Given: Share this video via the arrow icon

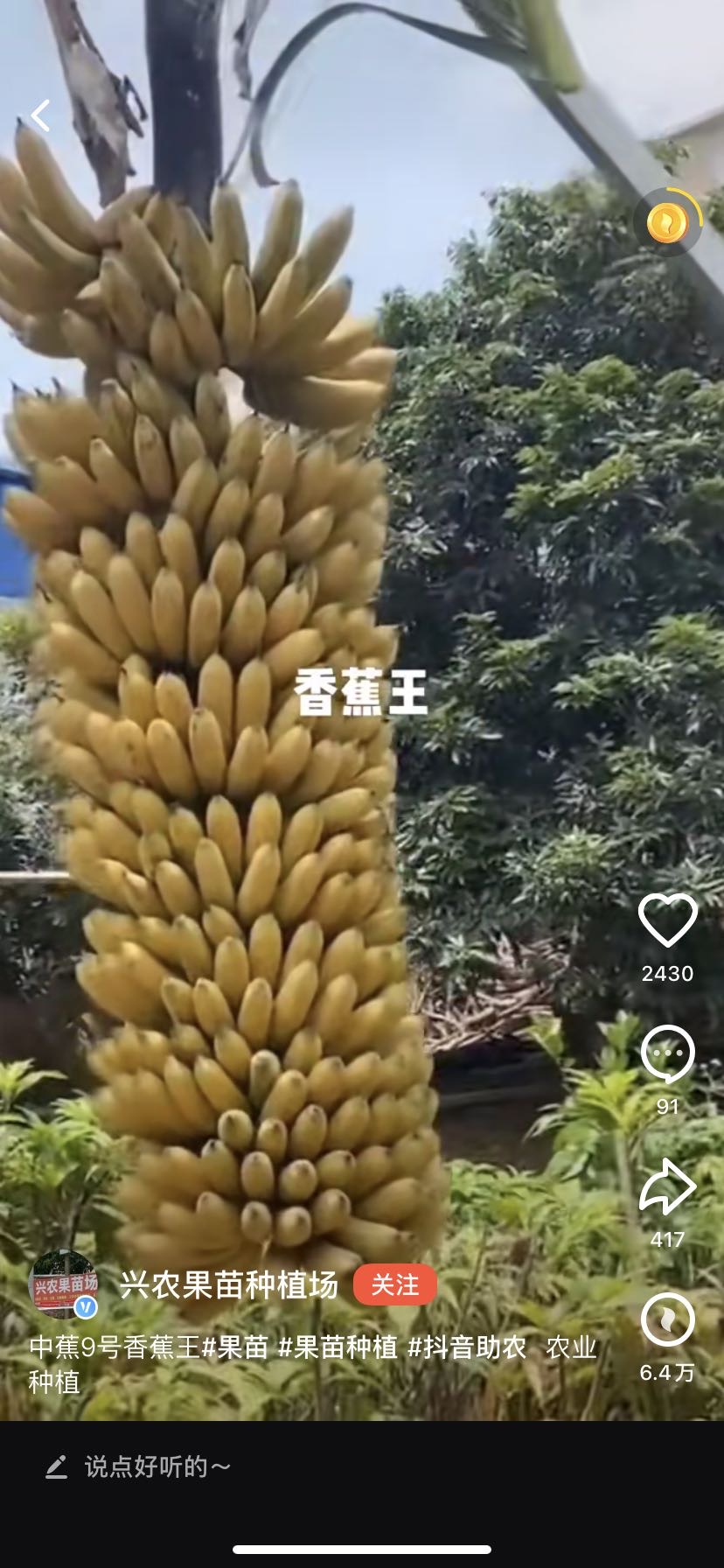Looking at the screenshot, I should pos(667,1187).
